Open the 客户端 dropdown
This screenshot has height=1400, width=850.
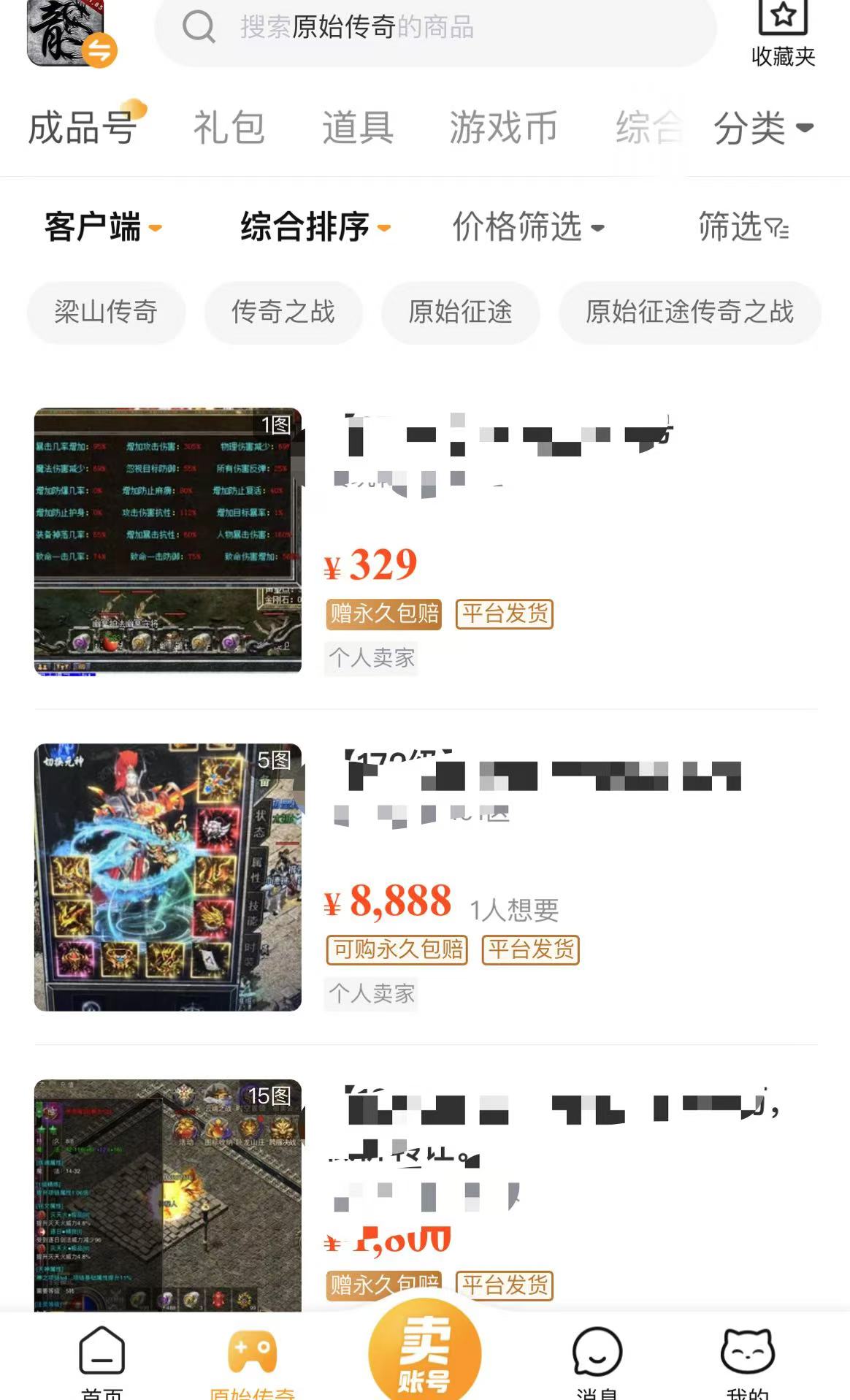coord(102,227)
